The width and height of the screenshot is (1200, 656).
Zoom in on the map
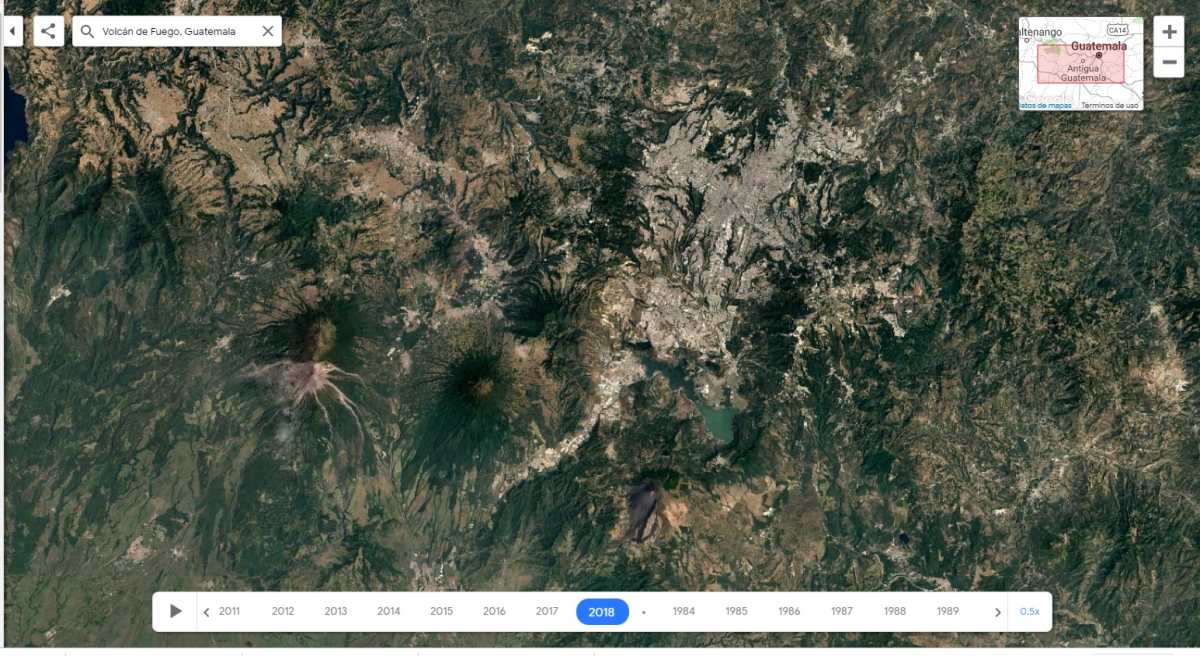coord(1168,31)
